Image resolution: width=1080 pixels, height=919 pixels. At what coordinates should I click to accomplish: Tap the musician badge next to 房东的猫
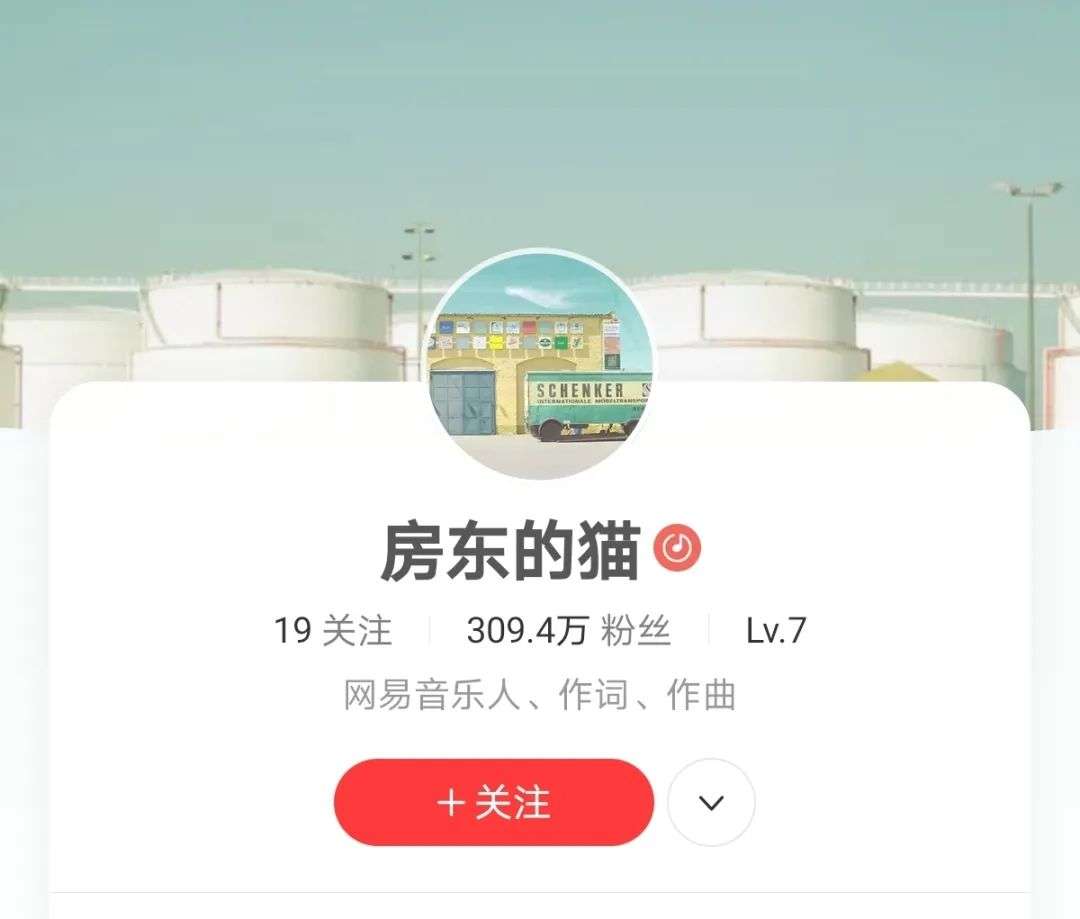tap(677, 547)
